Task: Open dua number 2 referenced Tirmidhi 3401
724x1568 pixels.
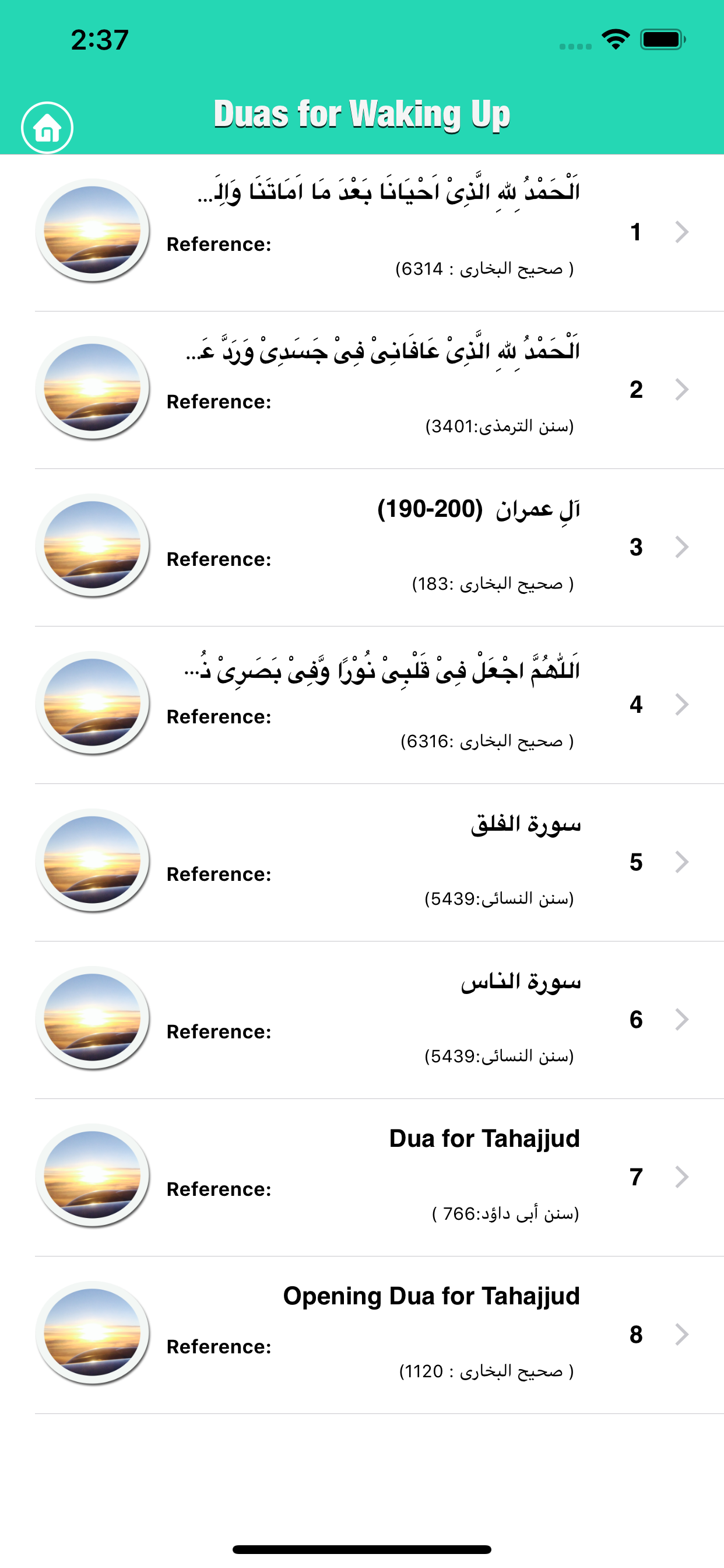Action: coord(362,390)
